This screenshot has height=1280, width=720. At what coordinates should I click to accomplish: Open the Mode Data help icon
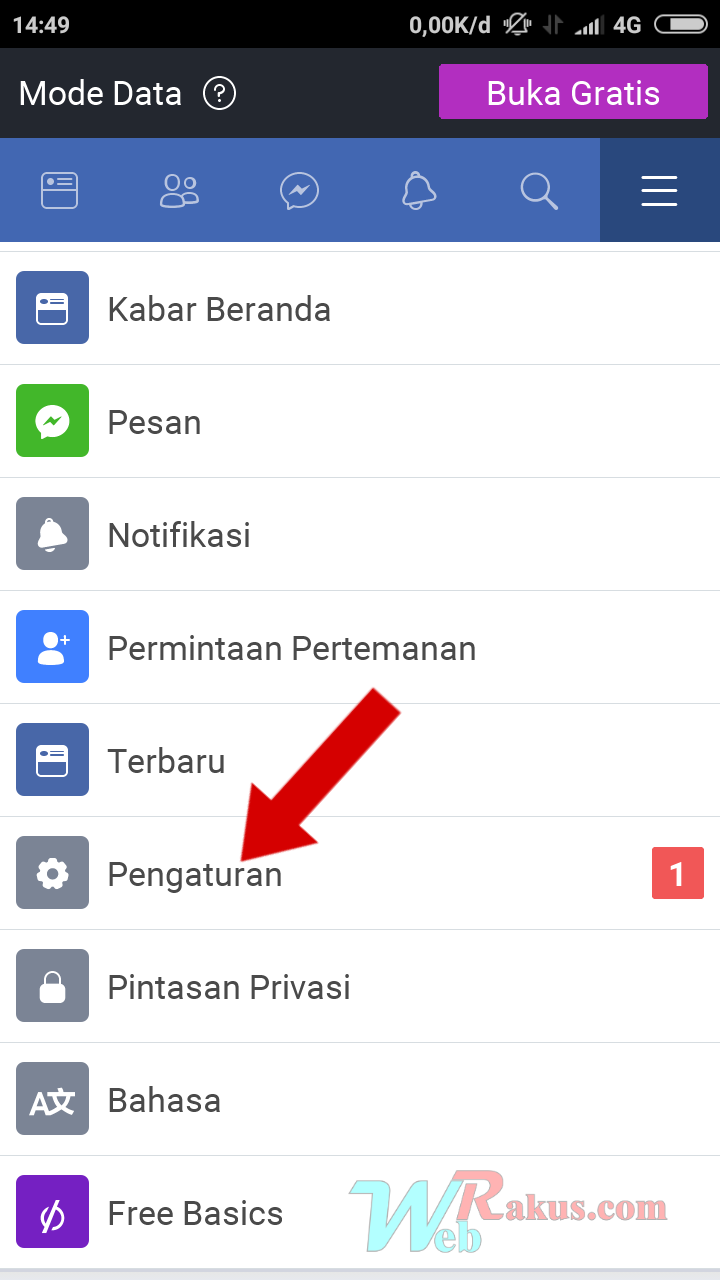pos(220,94)
